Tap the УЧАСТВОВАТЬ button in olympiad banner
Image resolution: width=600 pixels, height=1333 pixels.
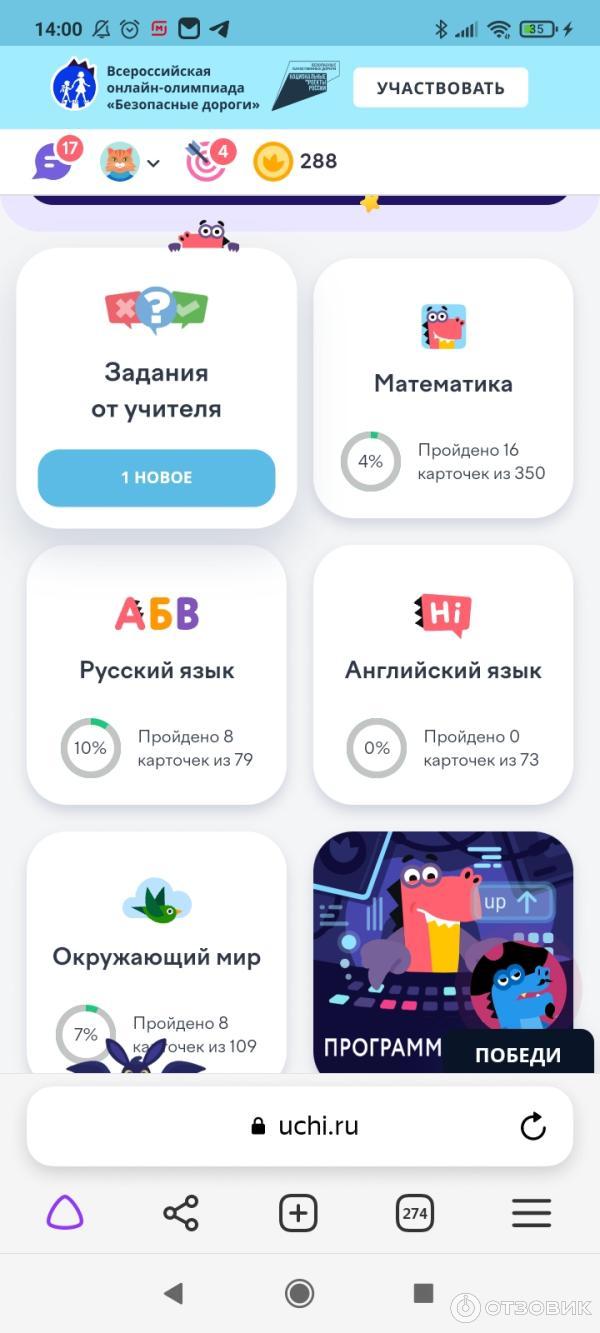pos(440,88)
